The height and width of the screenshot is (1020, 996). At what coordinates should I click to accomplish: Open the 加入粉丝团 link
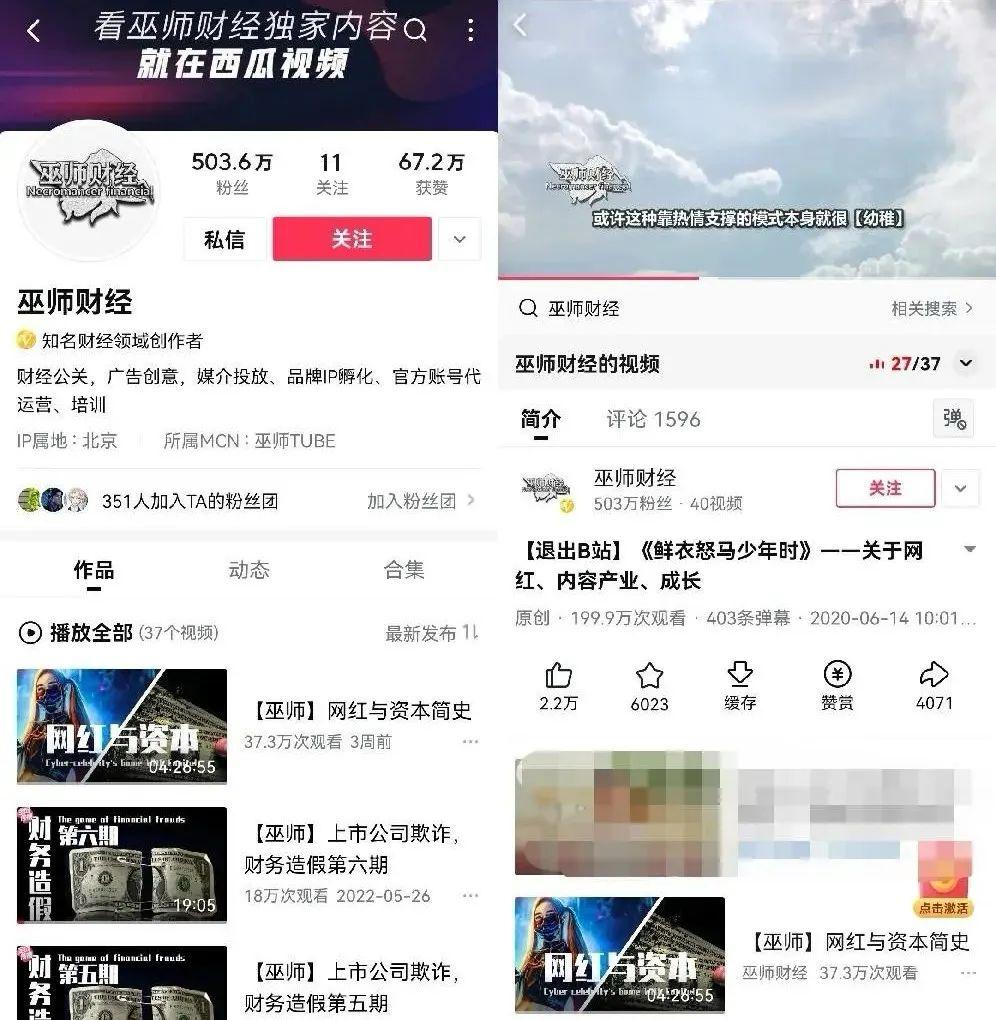tap(420, 501)
